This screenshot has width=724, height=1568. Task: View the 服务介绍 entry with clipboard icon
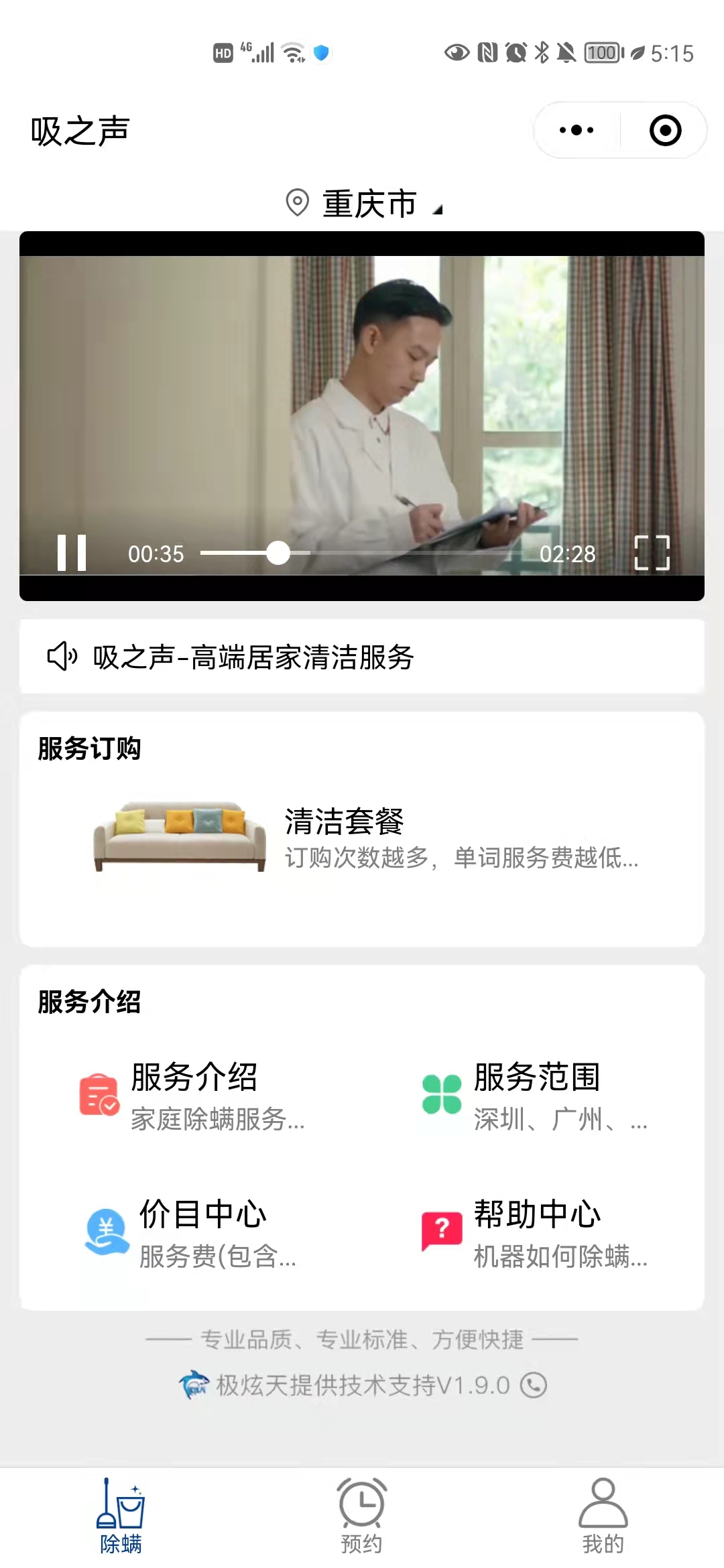tap(194, 1096)
